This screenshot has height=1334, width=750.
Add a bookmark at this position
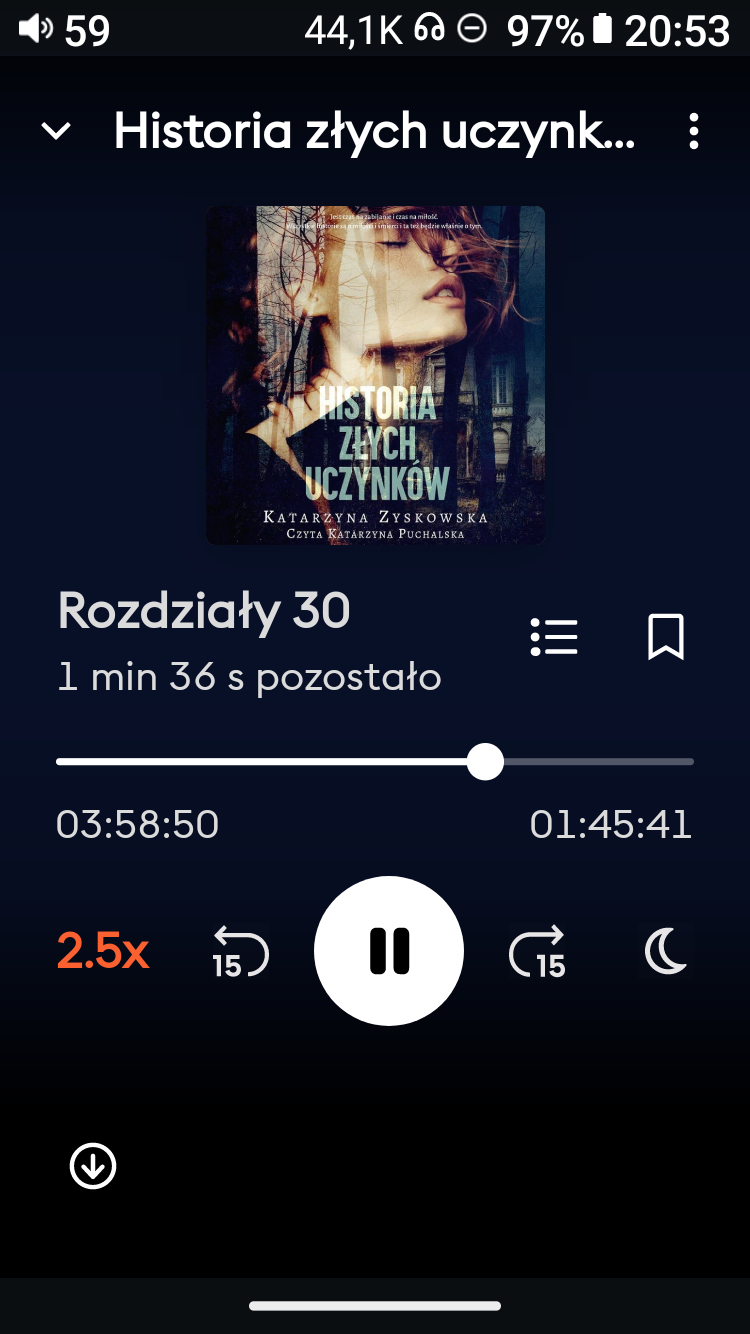pos(666,637)
